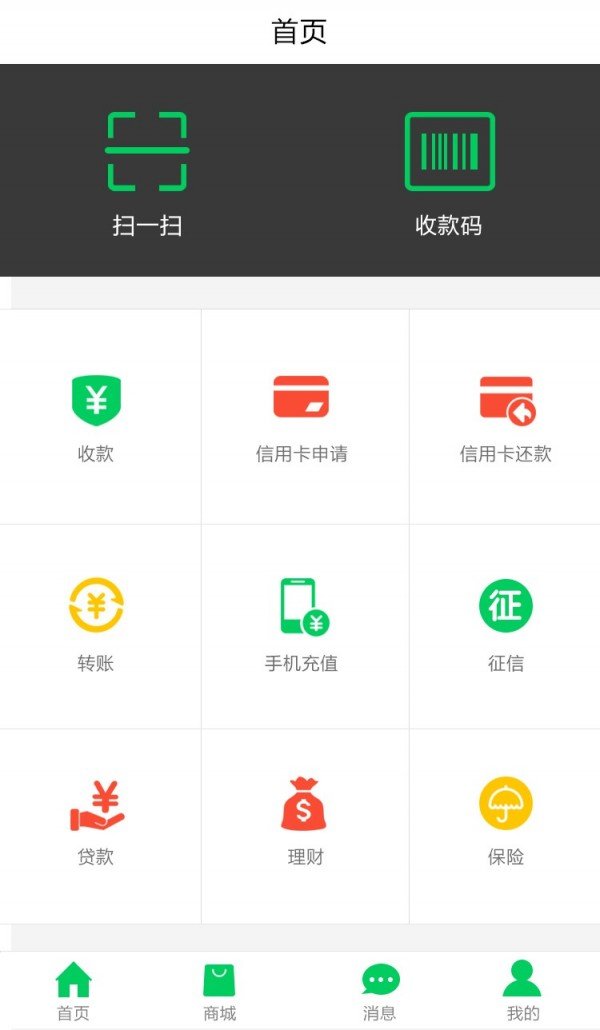Open 保险 insurance
Image resolution: width=600 pixels, height=1030 pixels.
click(505, 823)
